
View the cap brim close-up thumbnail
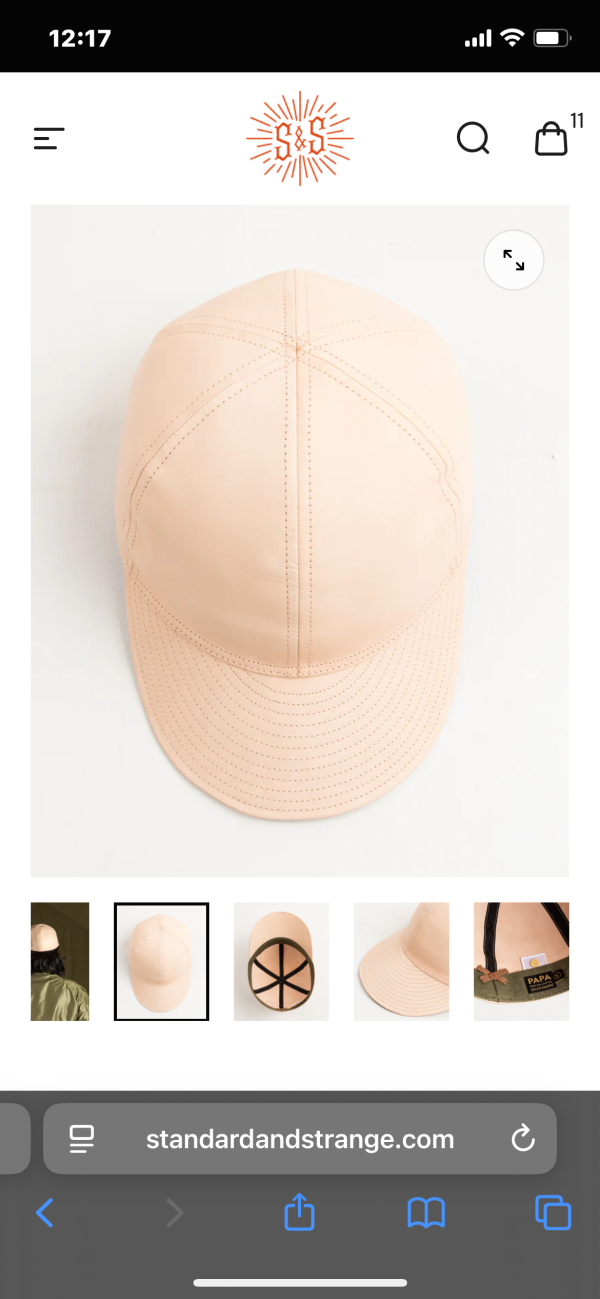(x=401, y=961)
